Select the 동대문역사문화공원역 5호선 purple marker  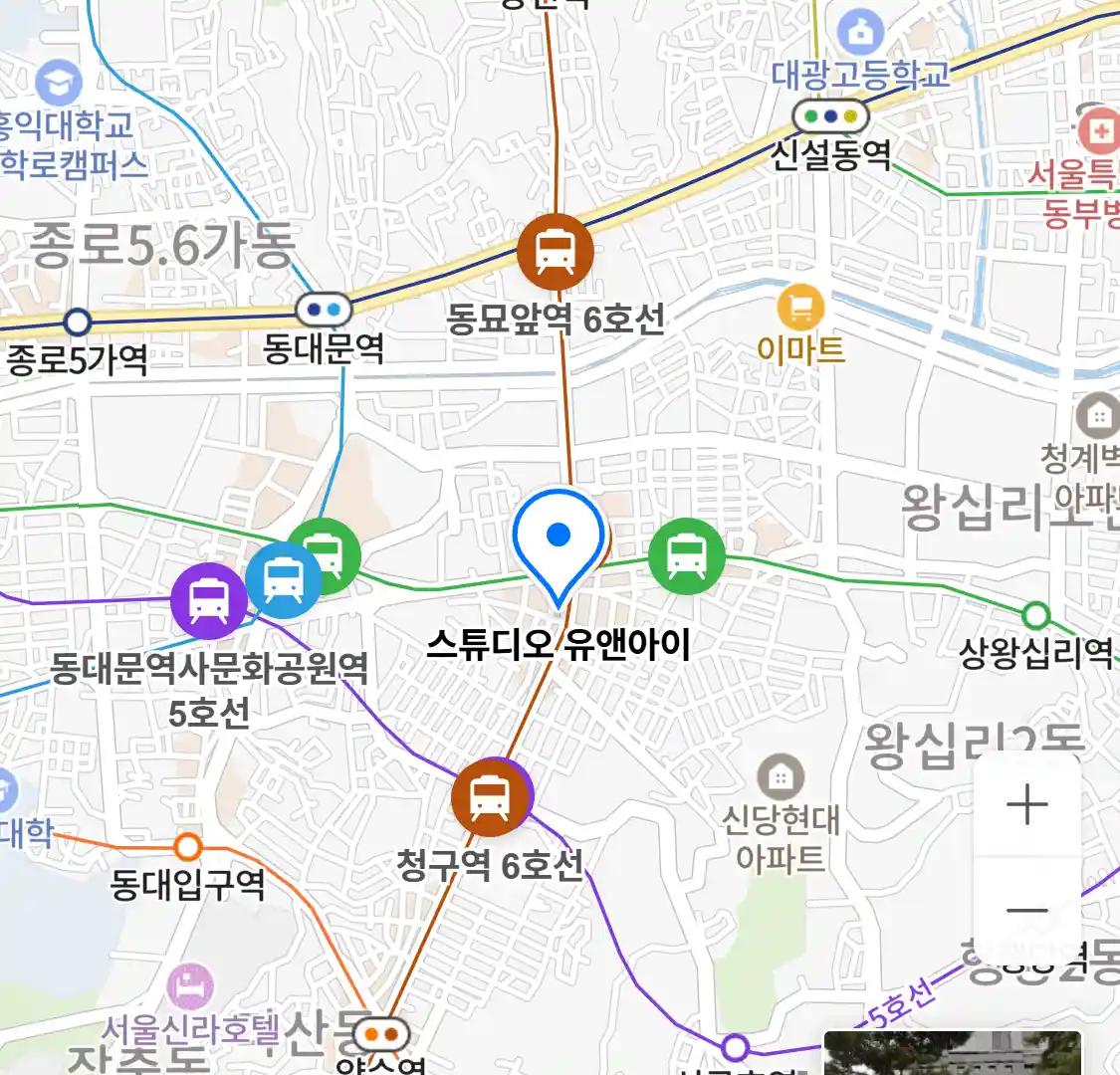click(207, 600)
